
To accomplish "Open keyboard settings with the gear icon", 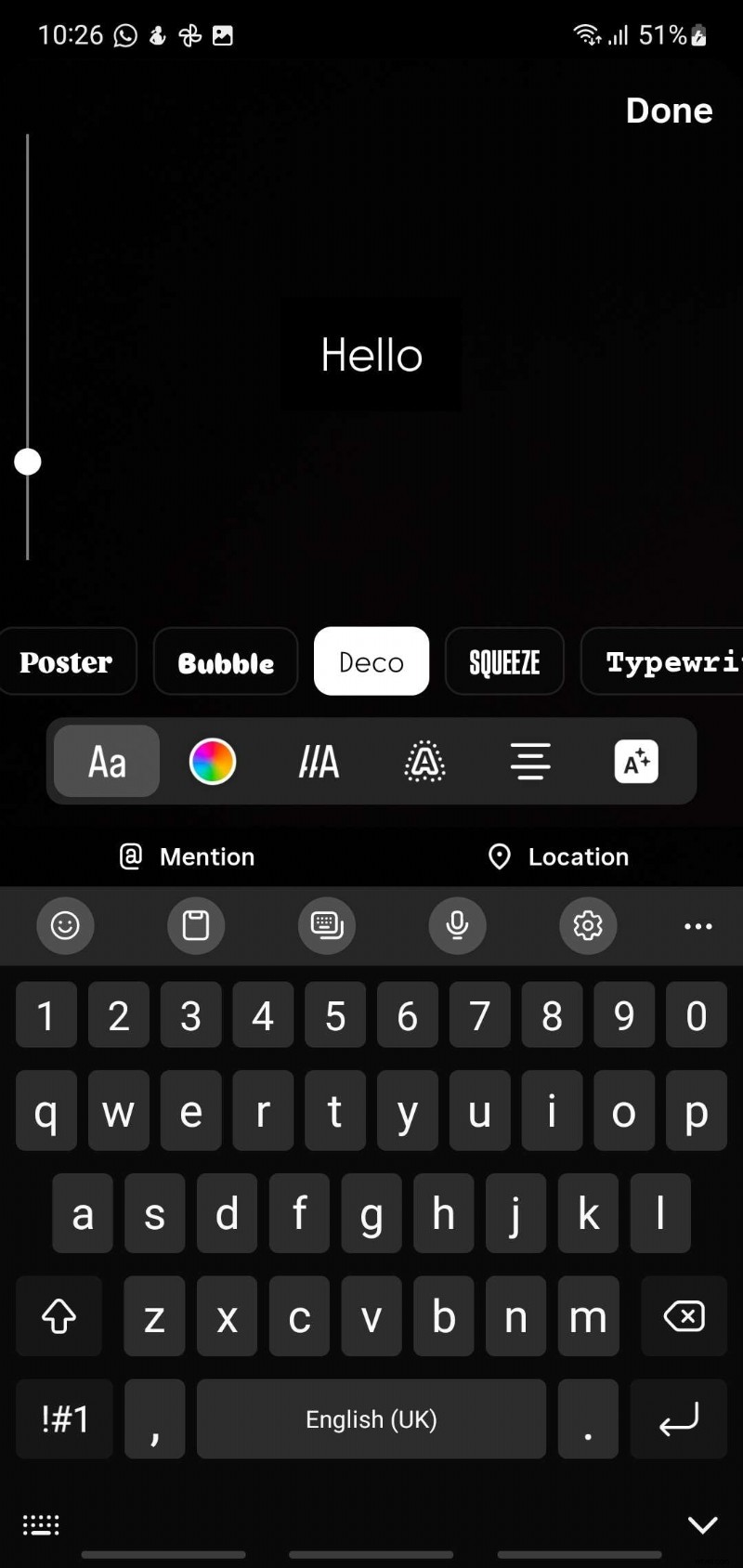I will 588,926.
